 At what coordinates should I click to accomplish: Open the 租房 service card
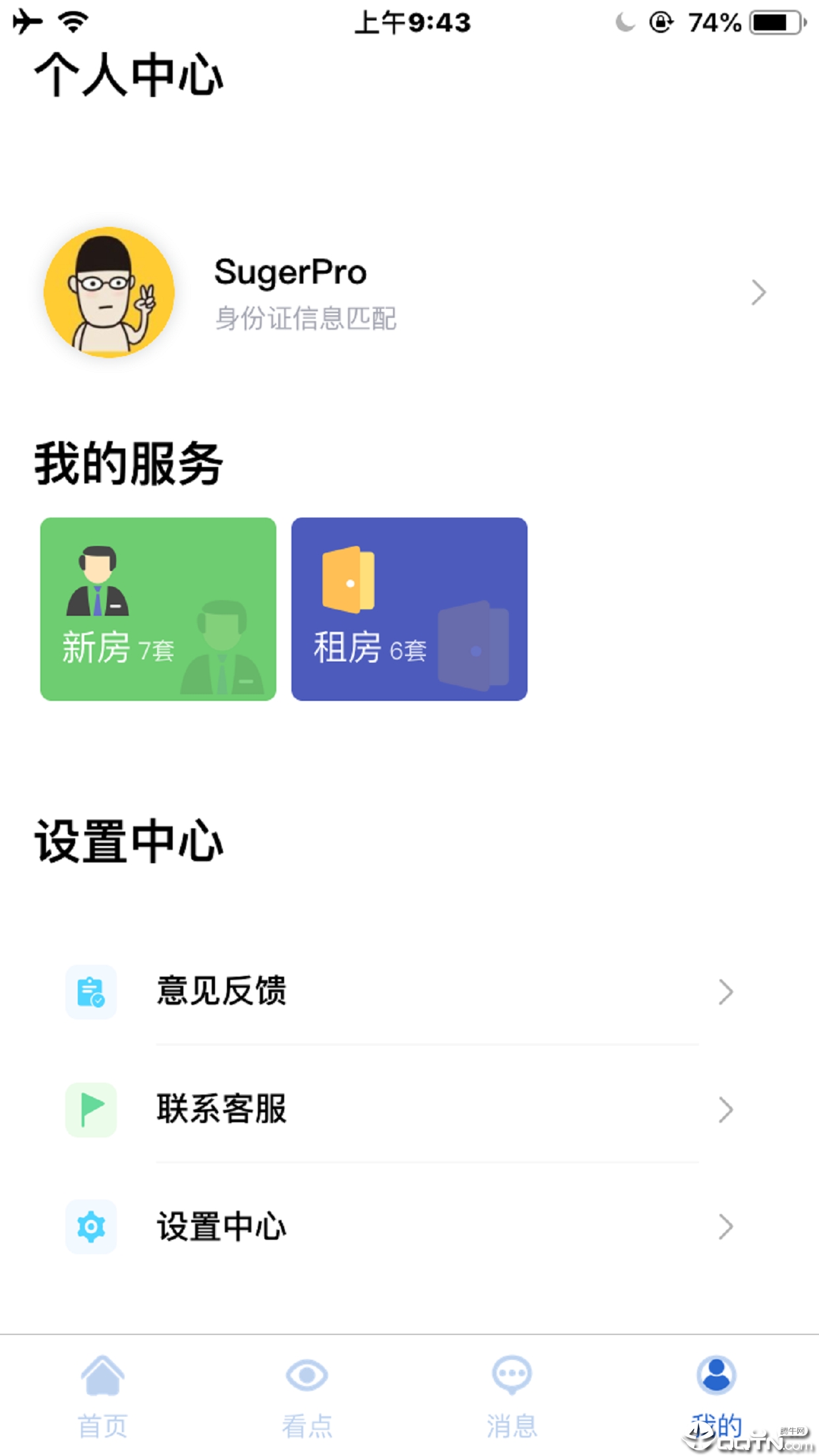pos(409,609)
